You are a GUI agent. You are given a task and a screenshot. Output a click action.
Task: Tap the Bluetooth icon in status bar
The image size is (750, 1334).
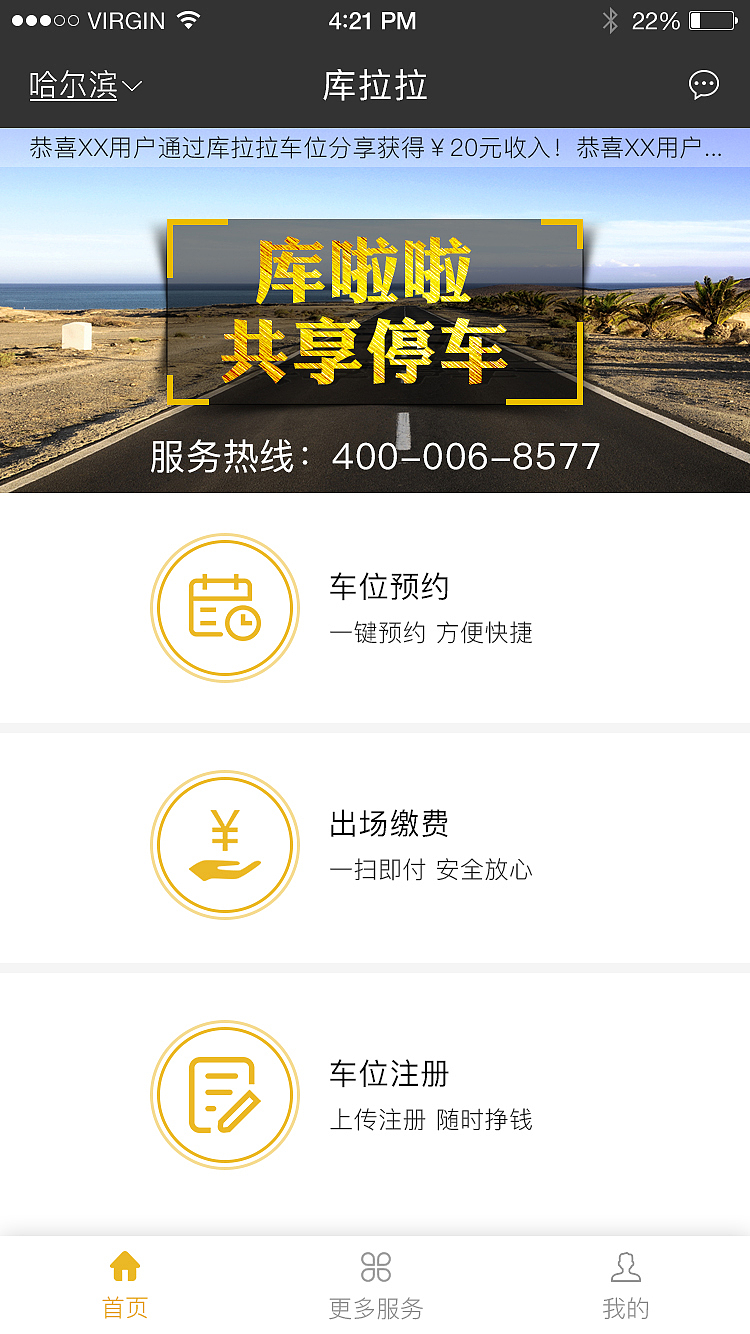610,18
